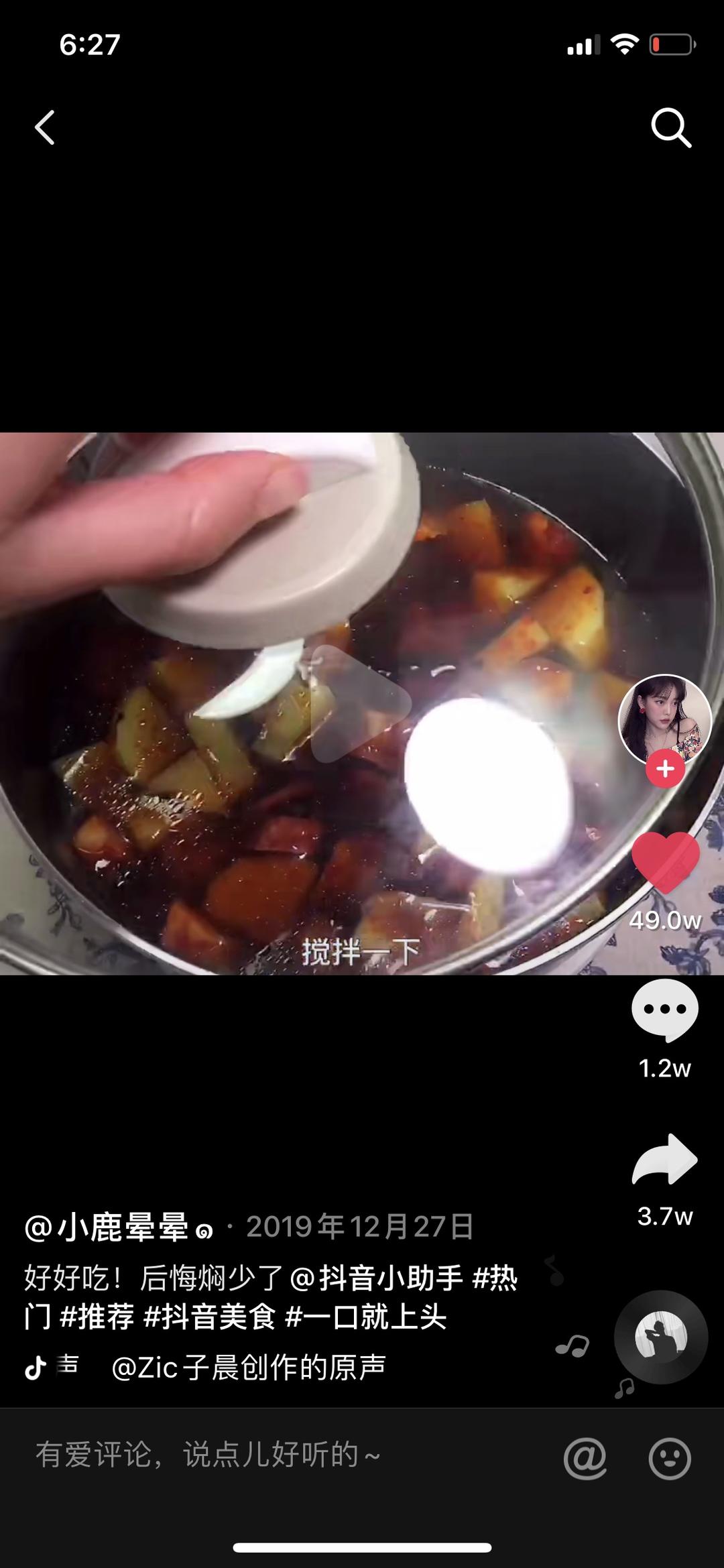Screen dimensions: 724x1568
Task: Open the #推荐 hashtag
Action: [97, 1317]
